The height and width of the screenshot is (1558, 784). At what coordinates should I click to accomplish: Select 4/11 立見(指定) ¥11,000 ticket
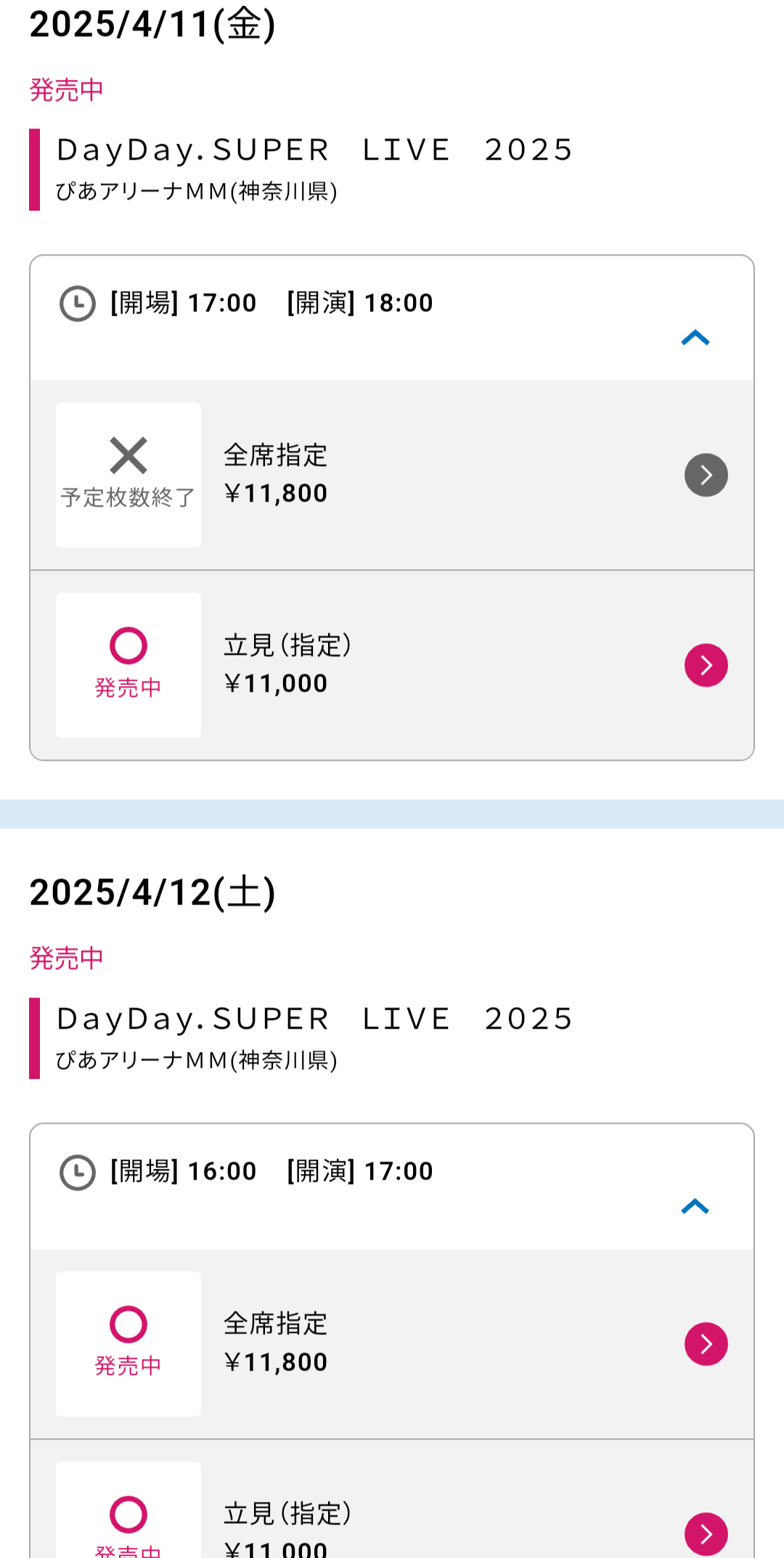click(x=706, y=665)
